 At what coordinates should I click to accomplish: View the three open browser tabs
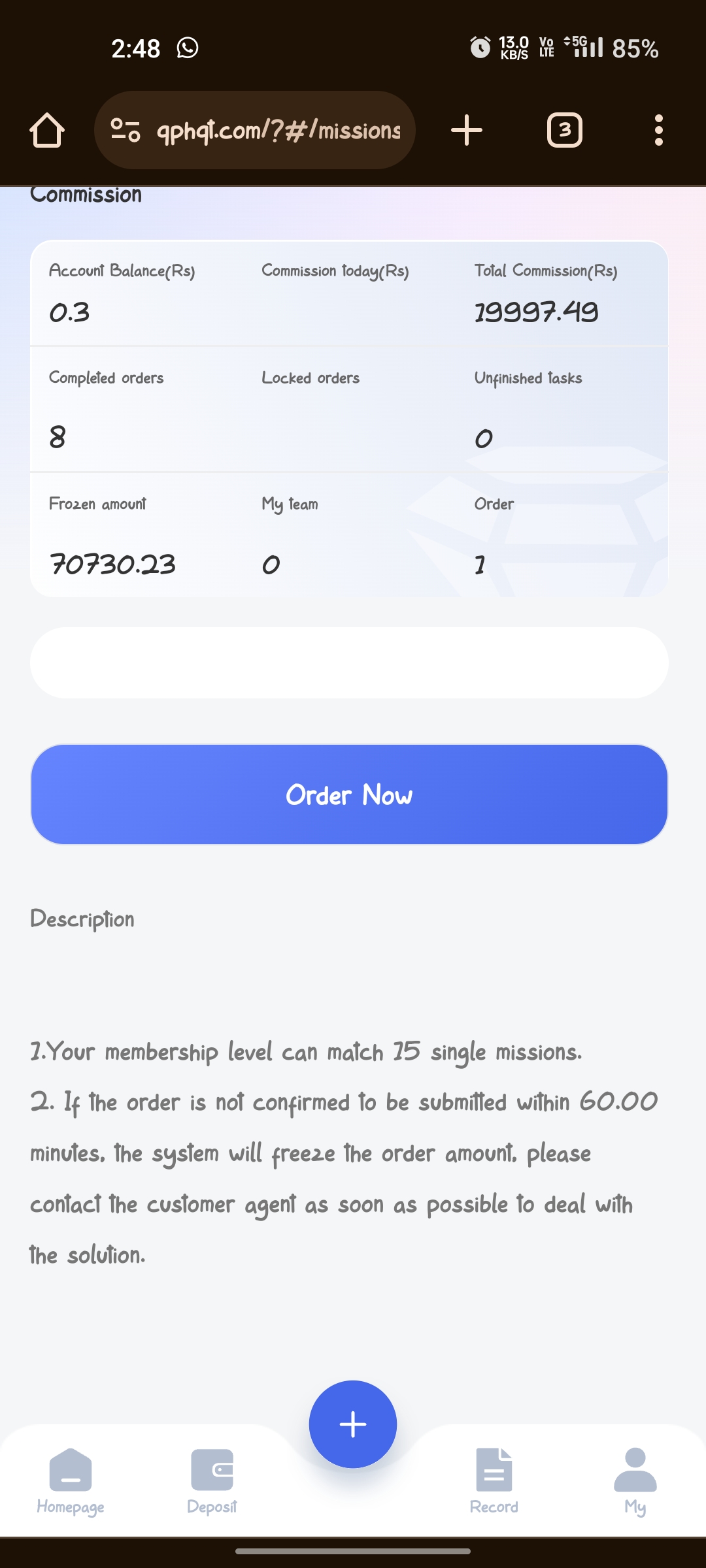coord(565,130)
